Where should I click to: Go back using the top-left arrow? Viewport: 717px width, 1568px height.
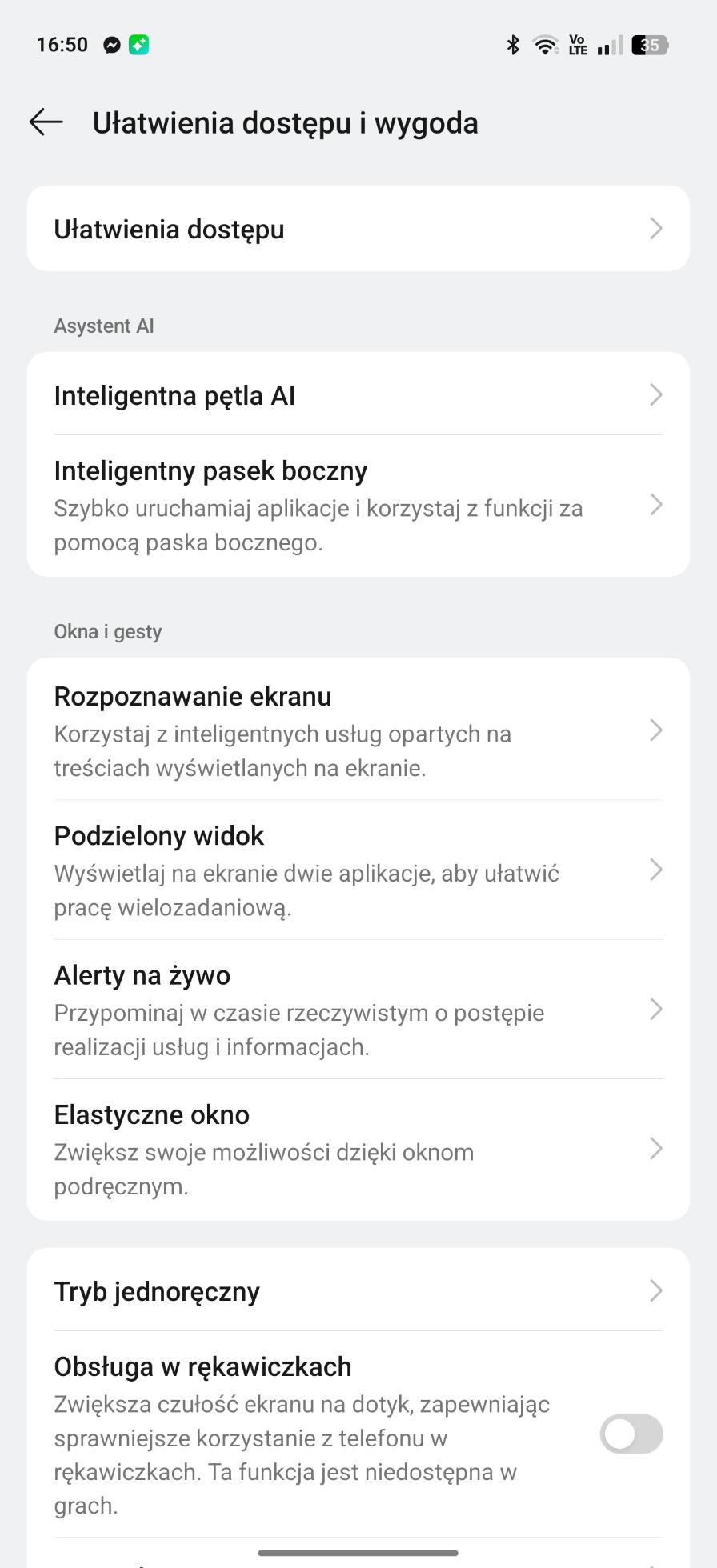(46, 122)
